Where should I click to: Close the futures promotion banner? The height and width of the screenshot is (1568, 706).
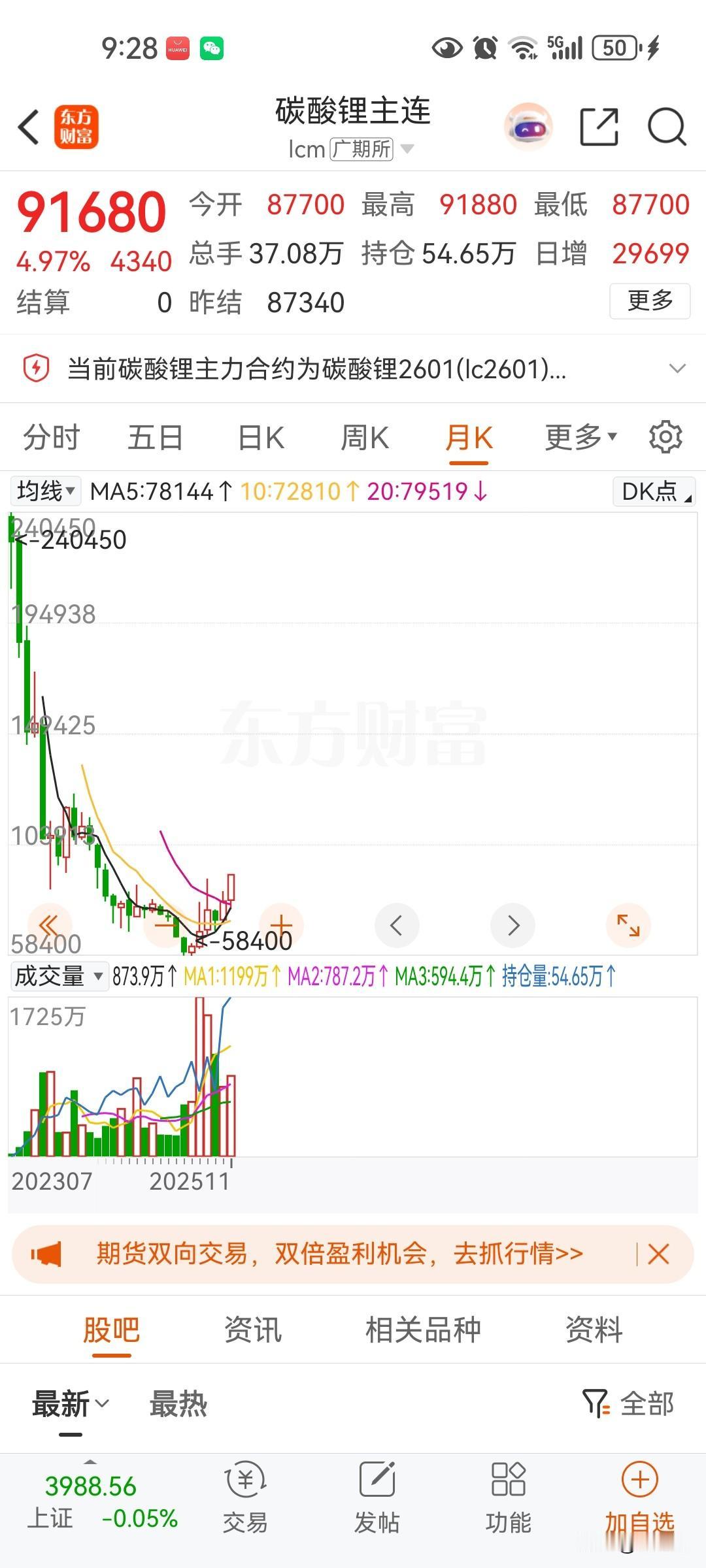[659, 1253]
